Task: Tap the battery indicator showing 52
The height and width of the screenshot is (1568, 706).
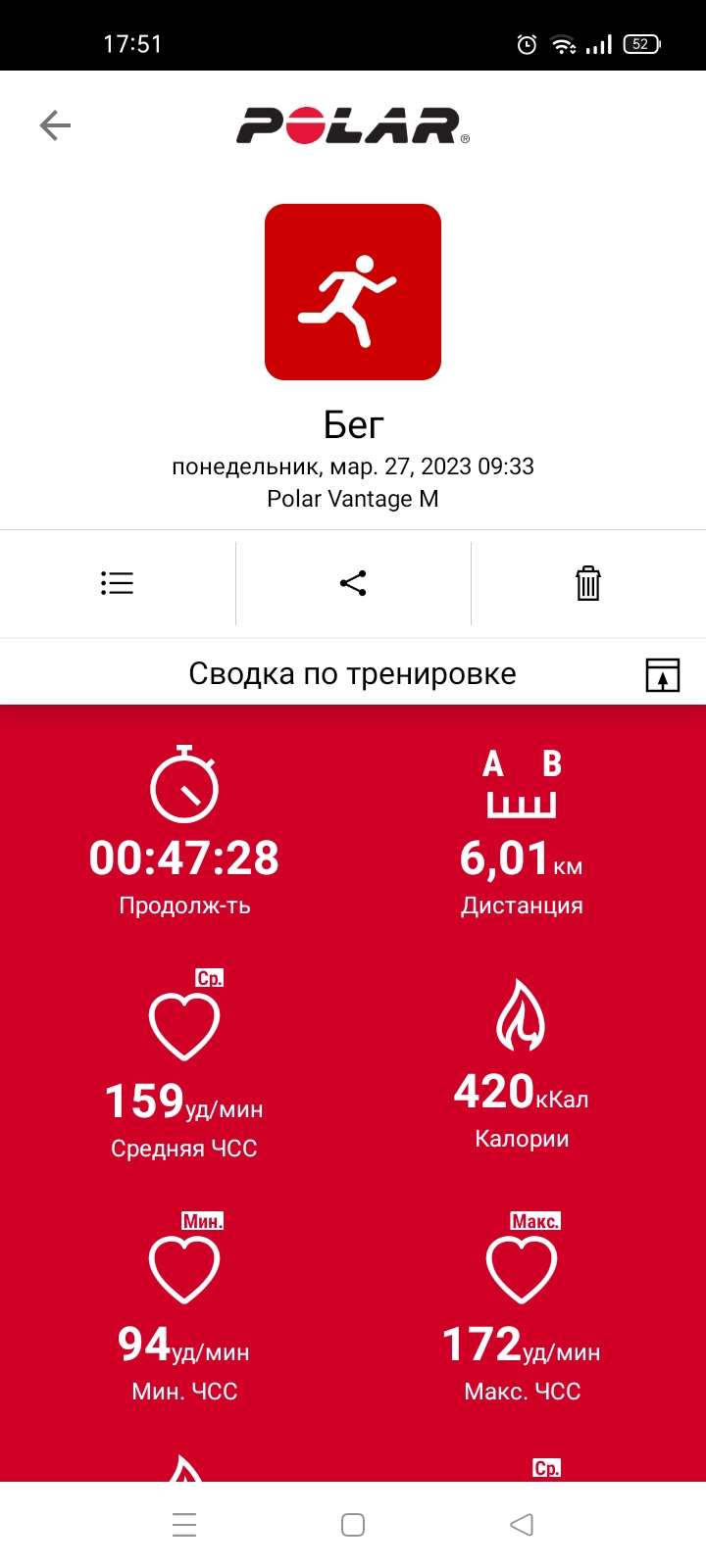Action: (x=642, y=43)
